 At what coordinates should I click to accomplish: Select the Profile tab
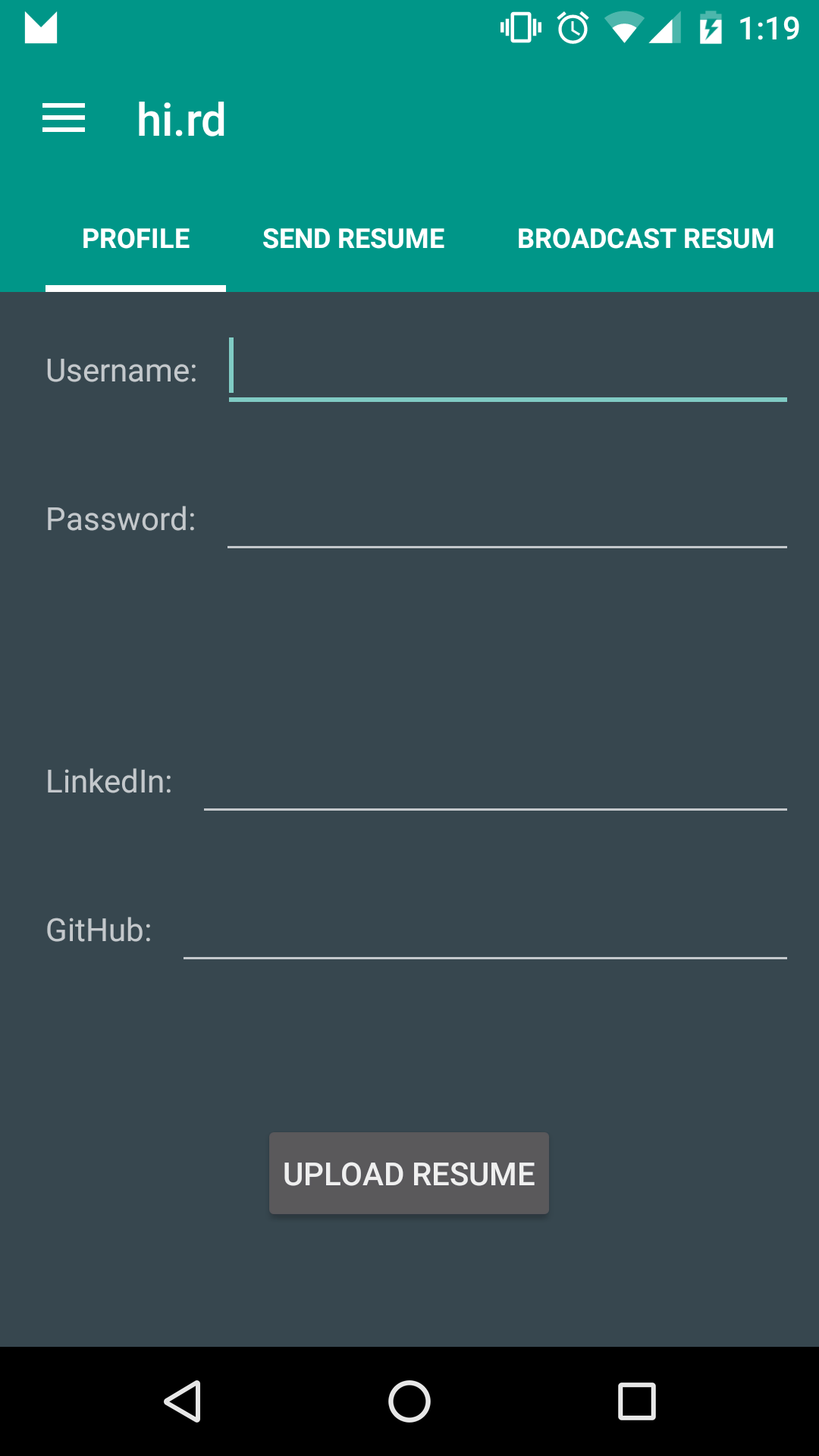[x=136, y=239]
